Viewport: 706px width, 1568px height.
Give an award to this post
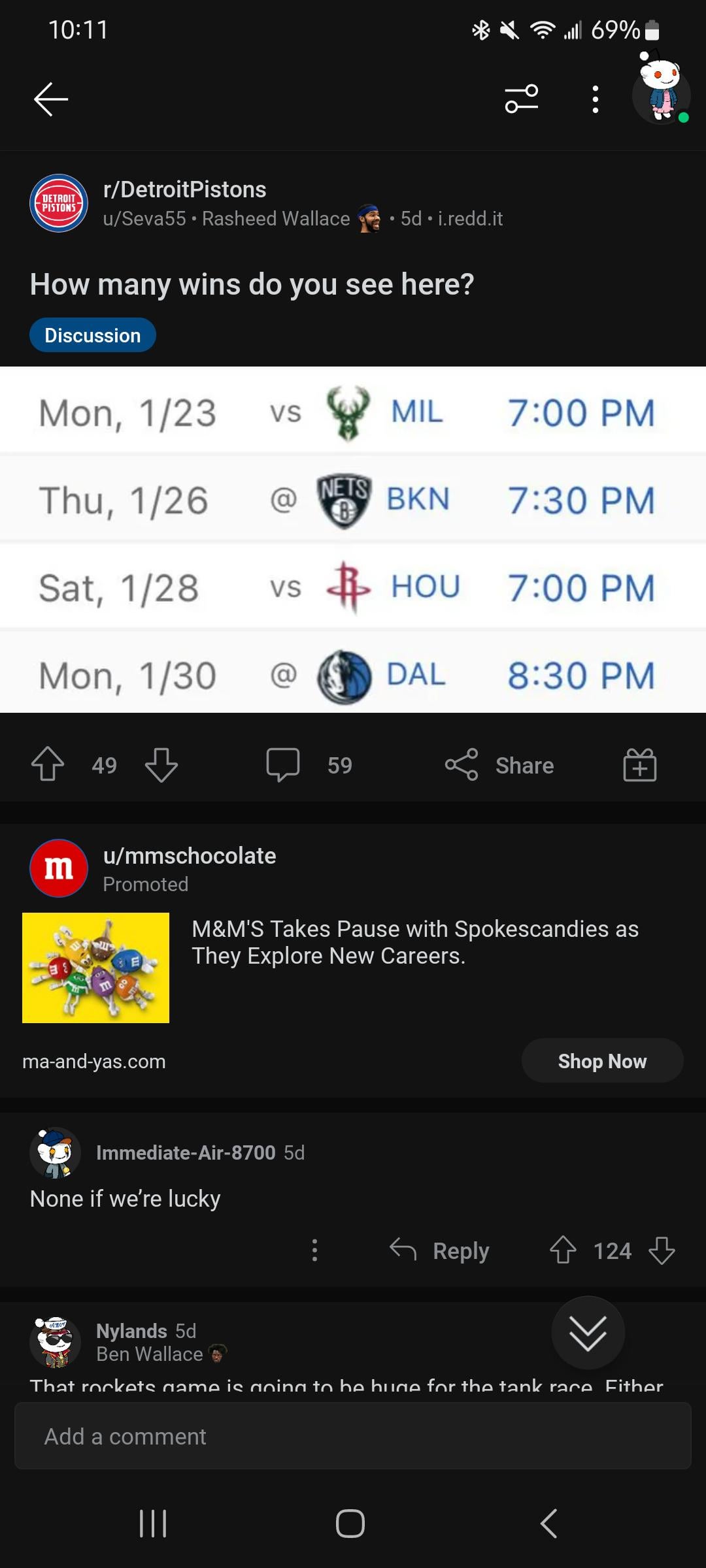639,765
